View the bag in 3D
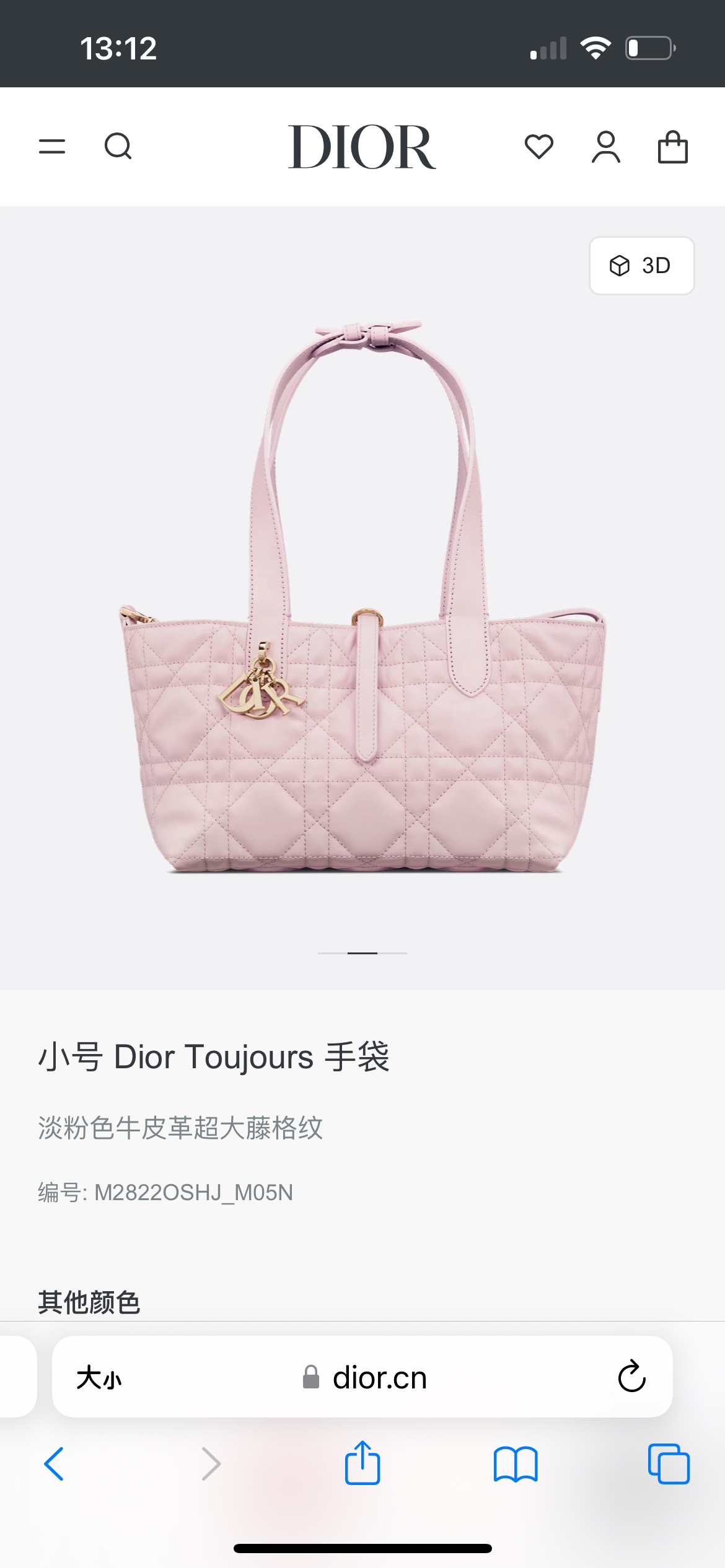This screenshot has height=1568, width=725. 641,266
